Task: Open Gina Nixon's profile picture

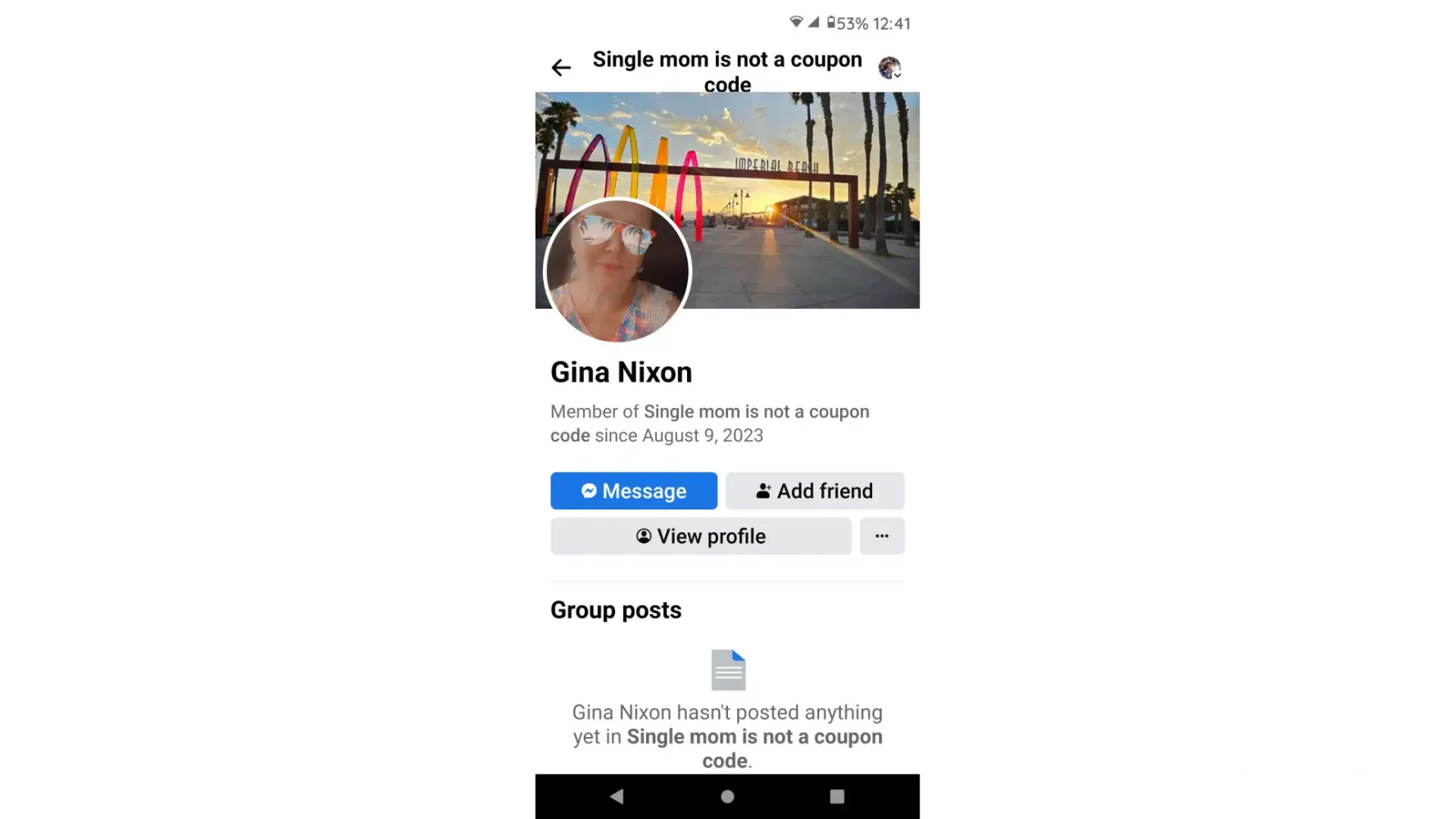Action: click(x=617, y=271)
